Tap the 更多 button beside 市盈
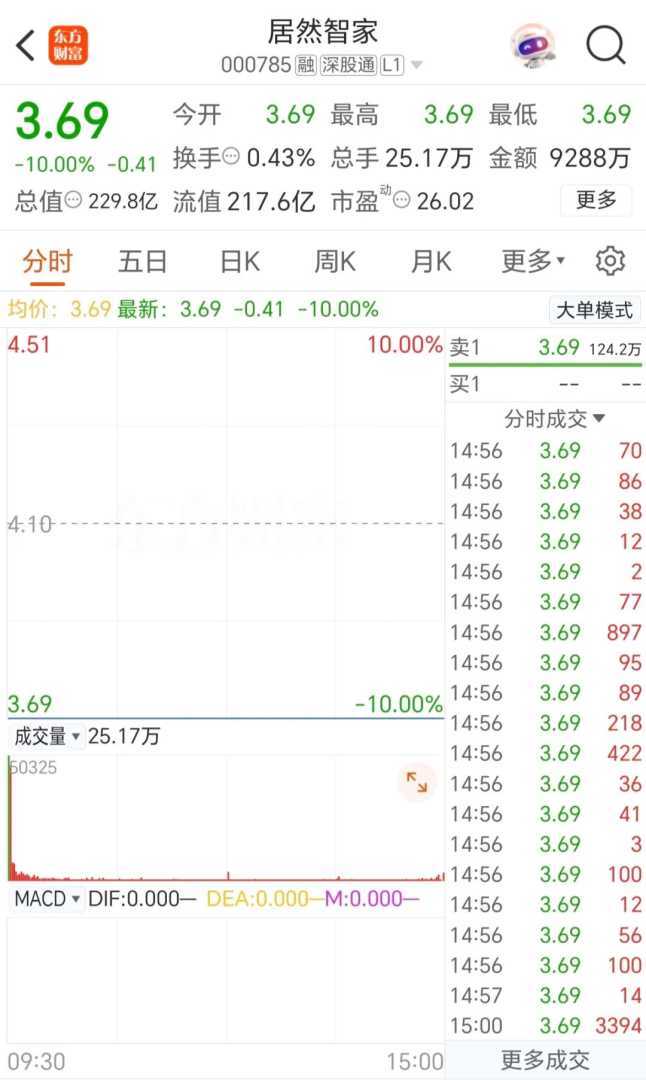 coord(596,200)
